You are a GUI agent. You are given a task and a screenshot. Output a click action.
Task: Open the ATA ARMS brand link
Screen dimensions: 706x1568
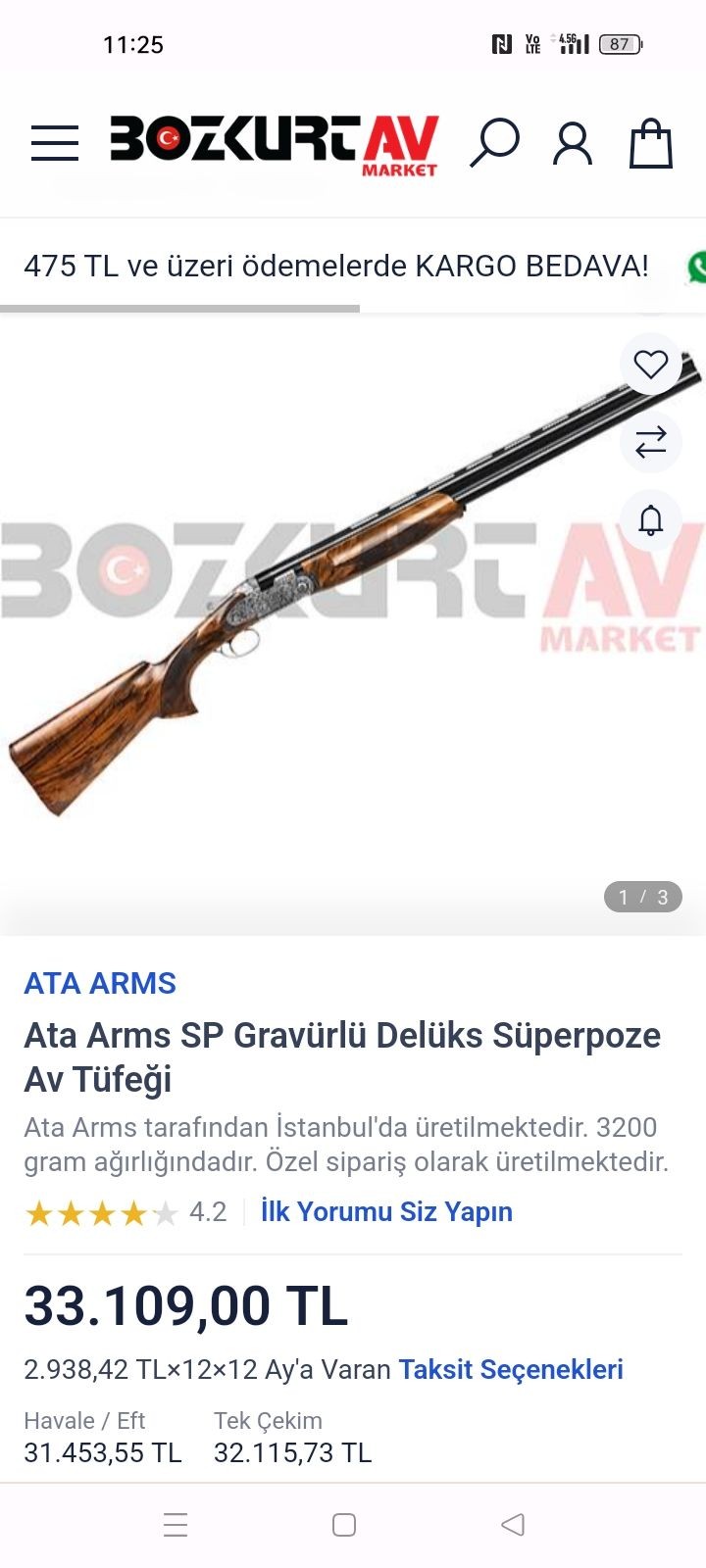(100, 983)
